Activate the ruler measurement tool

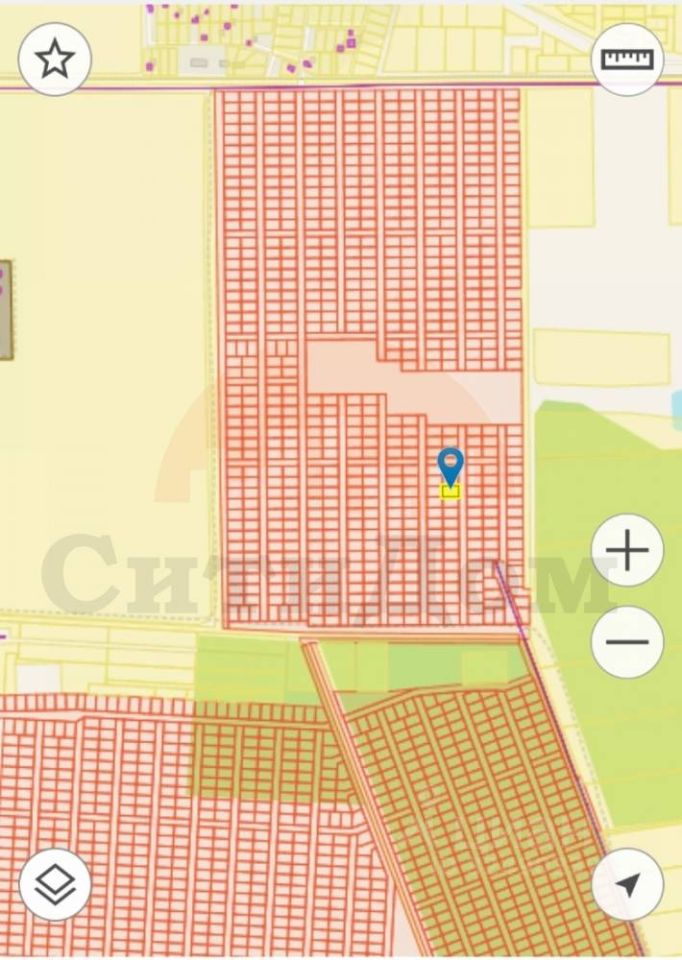627,59
